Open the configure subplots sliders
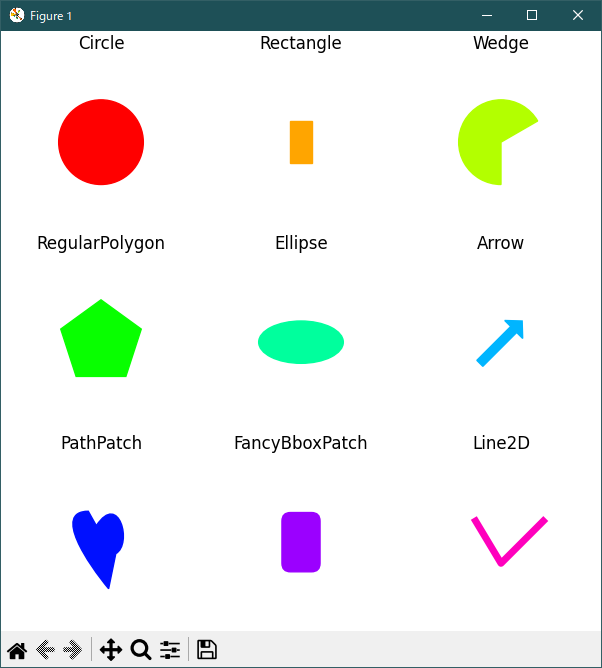Image resolution: width=602 pixels, height=668 pixels. [x=171, y=650]
